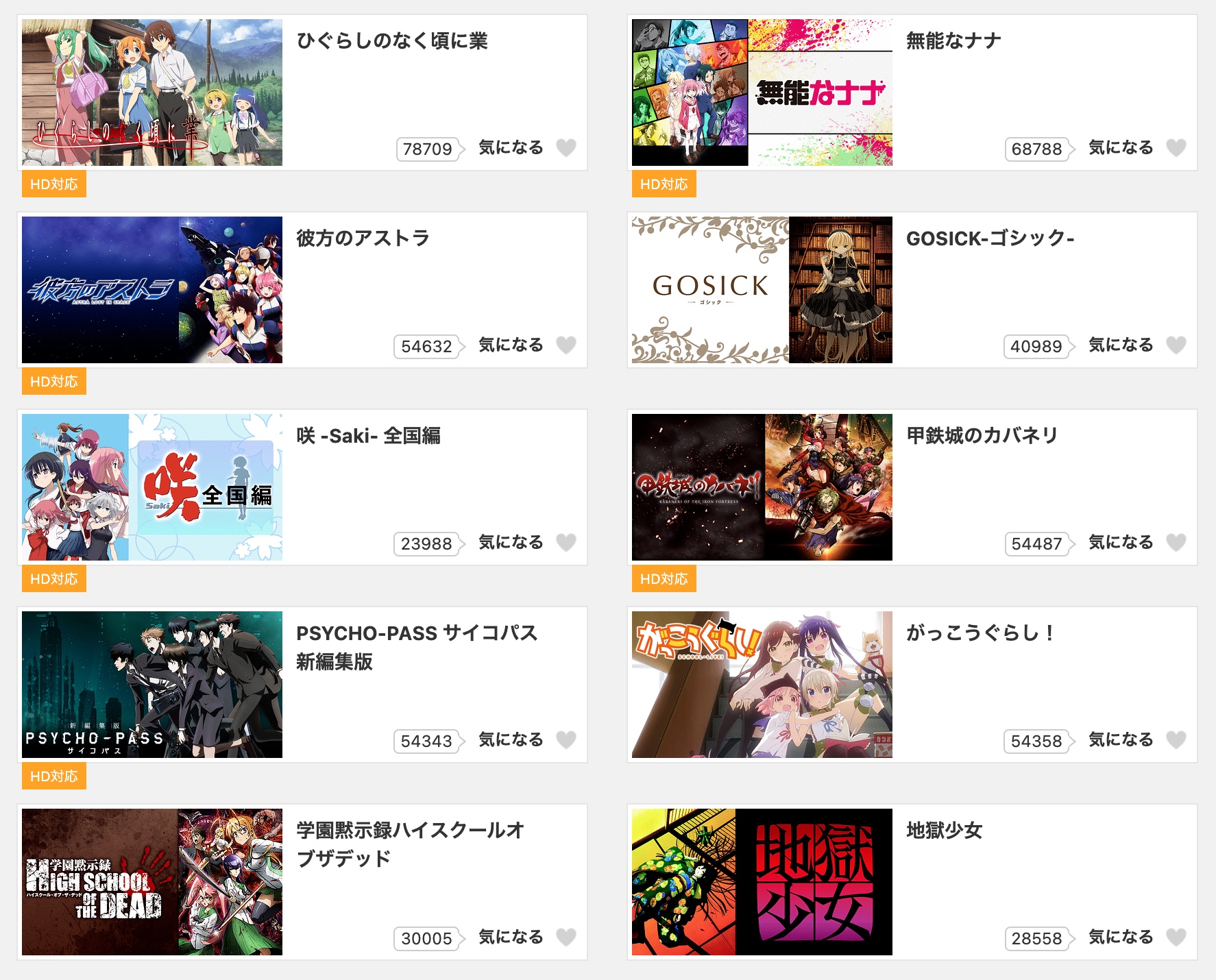Add 咲 -Saki- 全国編 to favorites
The image size is (1216, 980).
click(566, 543)
